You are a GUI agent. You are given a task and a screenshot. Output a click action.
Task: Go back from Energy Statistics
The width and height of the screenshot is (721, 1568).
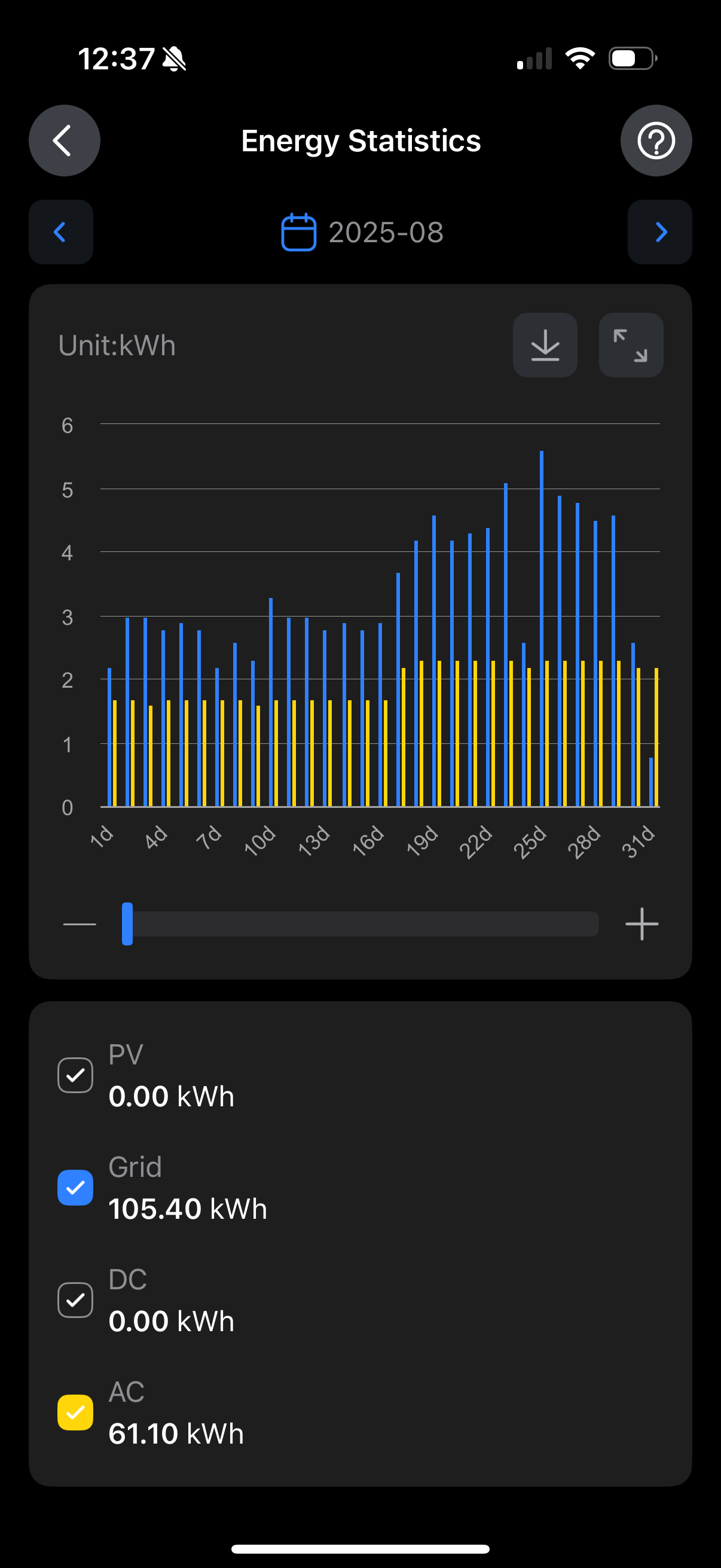tap(65, 141)
